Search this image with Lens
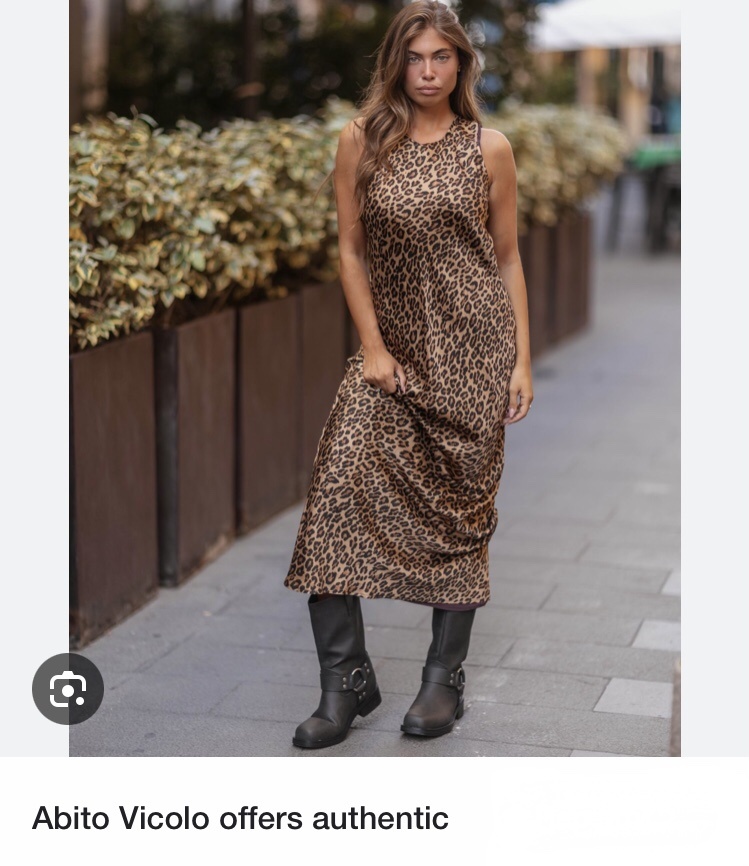This screenshot has height=866, width=749. (68, 689)
